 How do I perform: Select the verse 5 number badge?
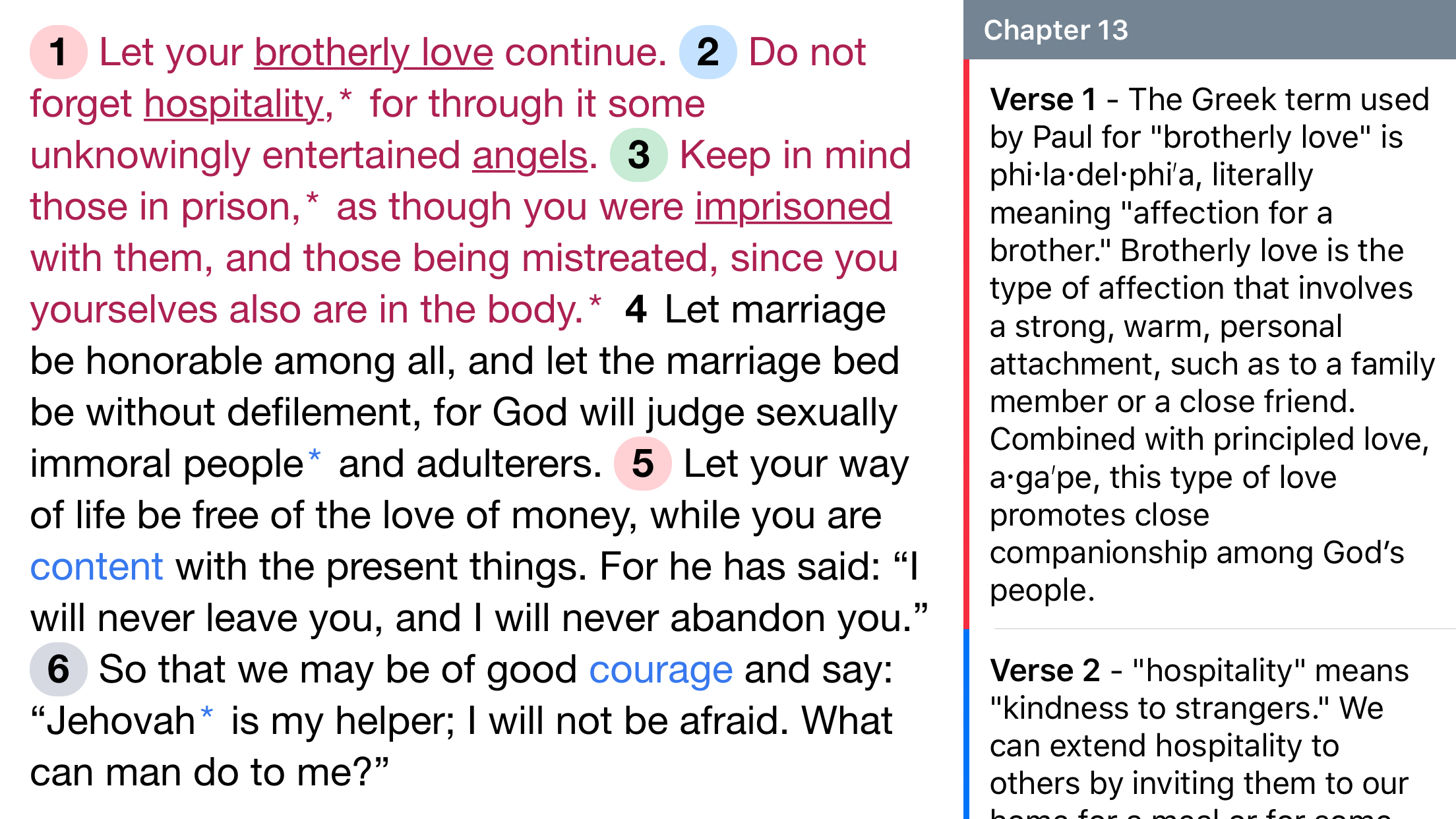pyautogui.click(x=642, y=464)
